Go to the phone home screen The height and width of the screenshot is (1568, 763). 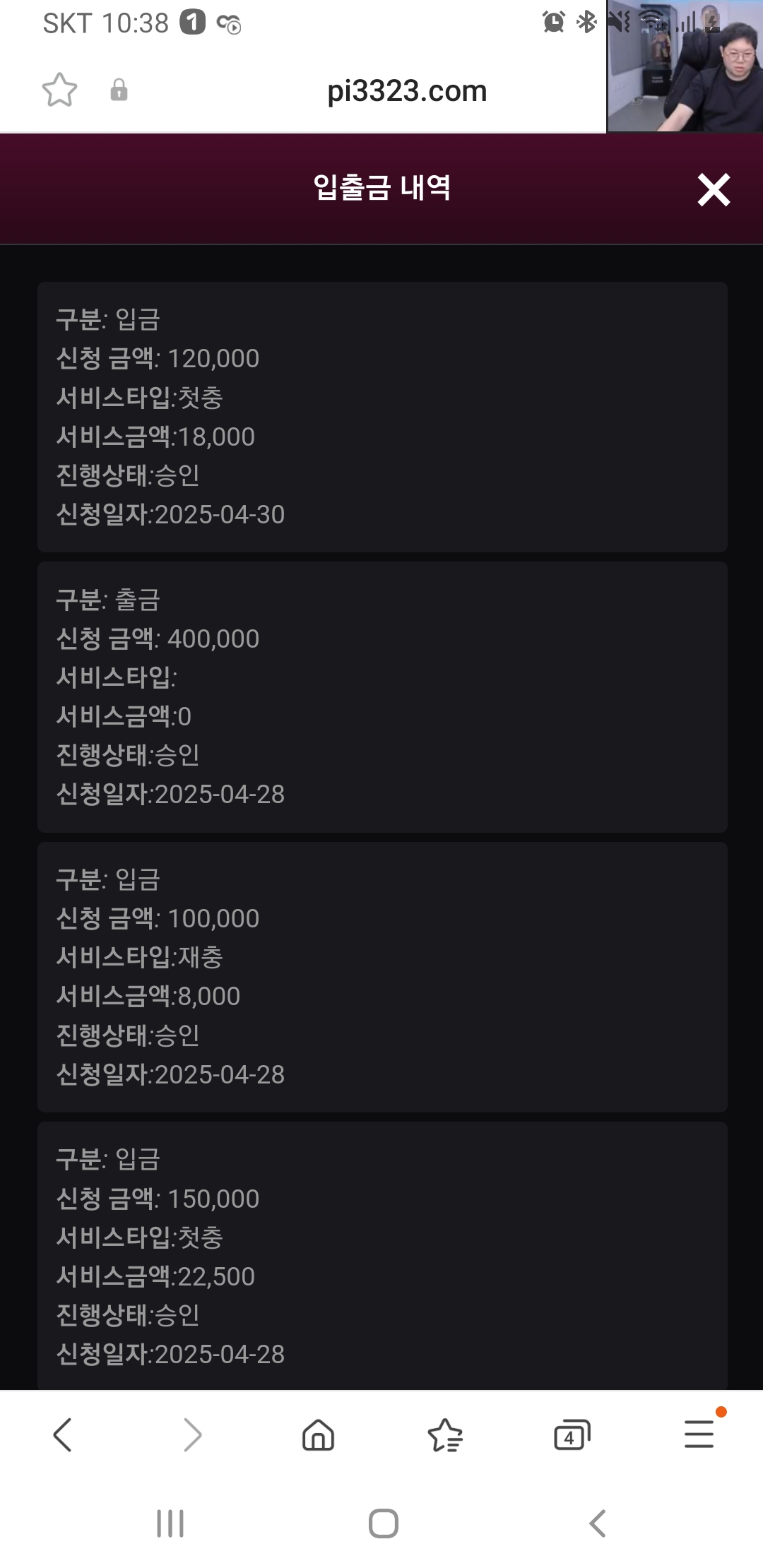383,1524
